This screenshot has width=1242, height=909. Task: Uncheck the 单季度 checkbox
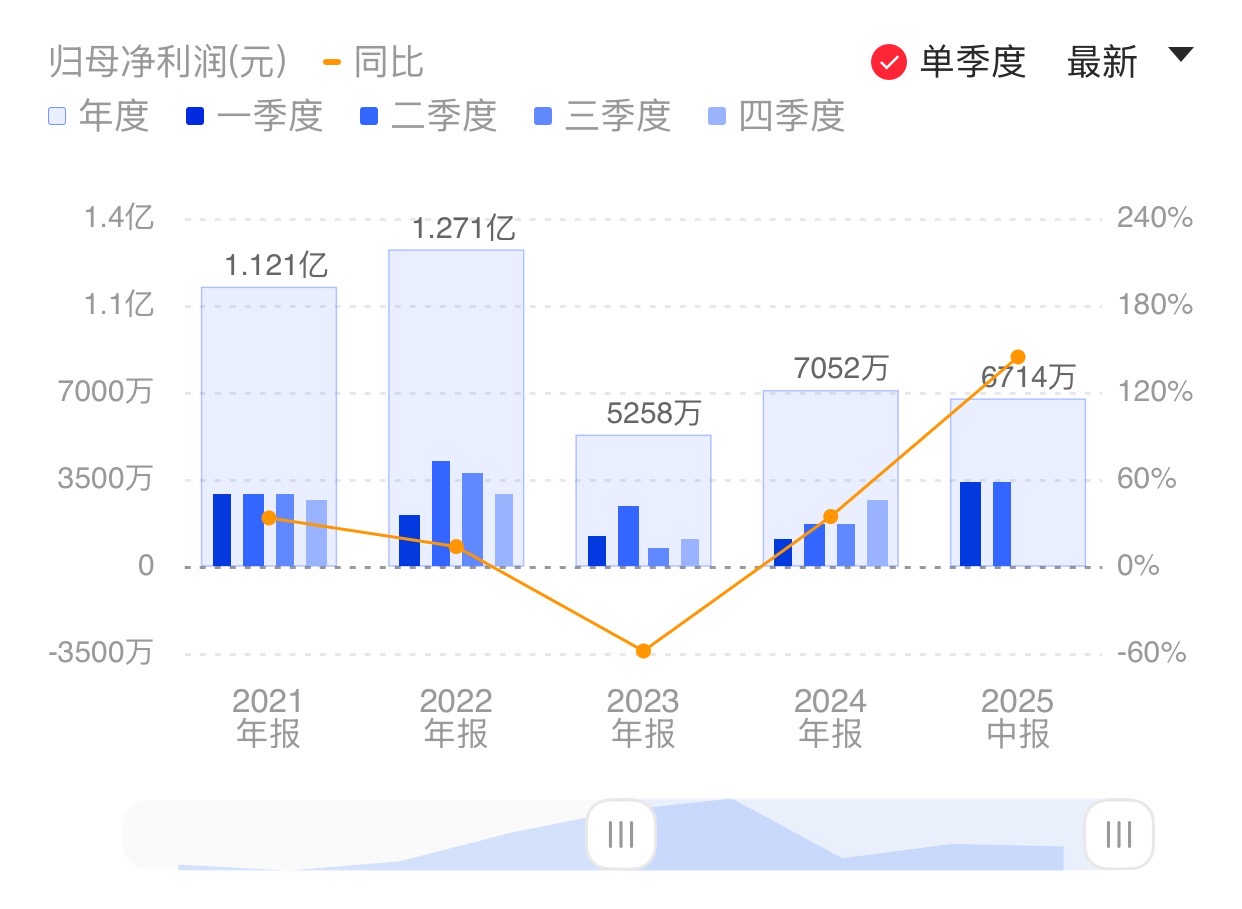pyautogui.click(x=888, y=62)
